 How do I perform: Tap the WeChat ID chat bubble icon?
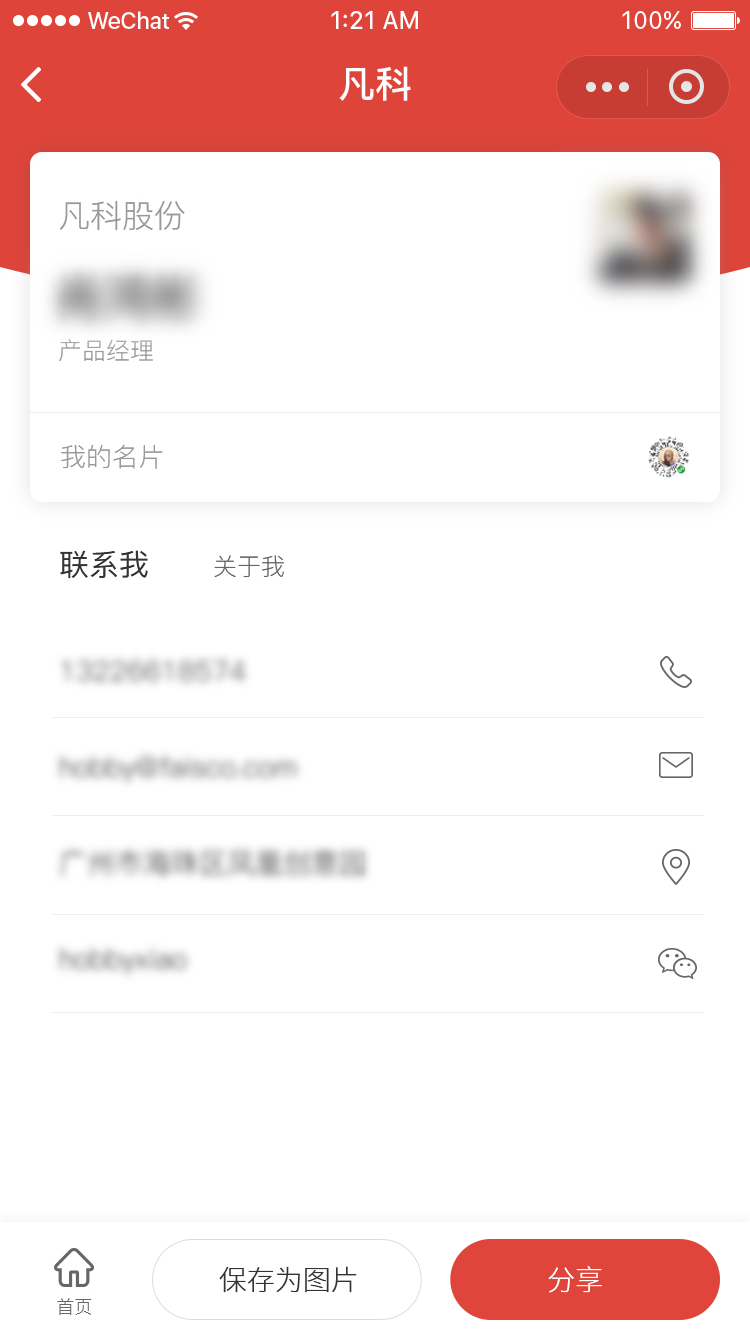pyautogui.click(x=677, y=963)
